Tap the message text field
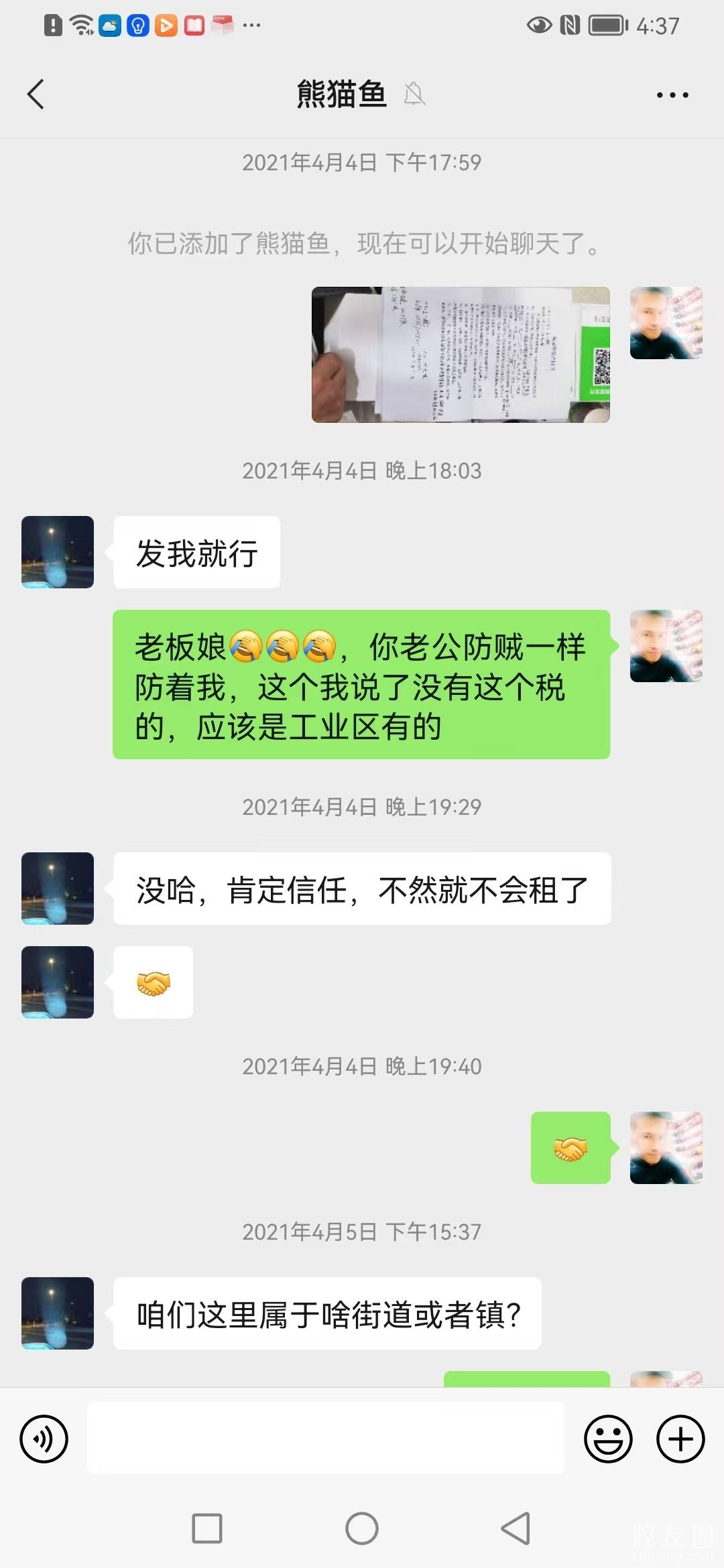 (326, 1439)
